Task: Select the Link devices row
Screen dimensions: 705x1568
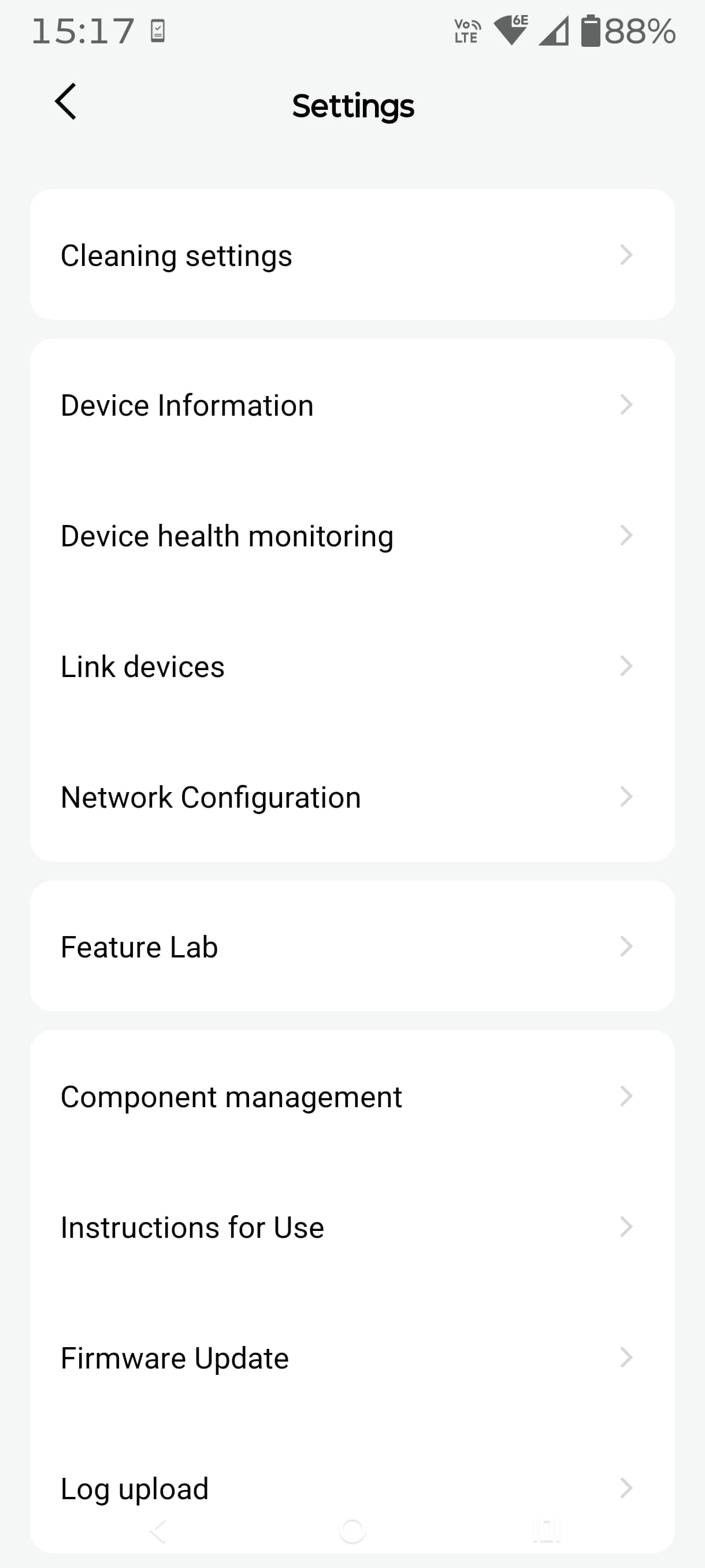Action: coord(351,667)
